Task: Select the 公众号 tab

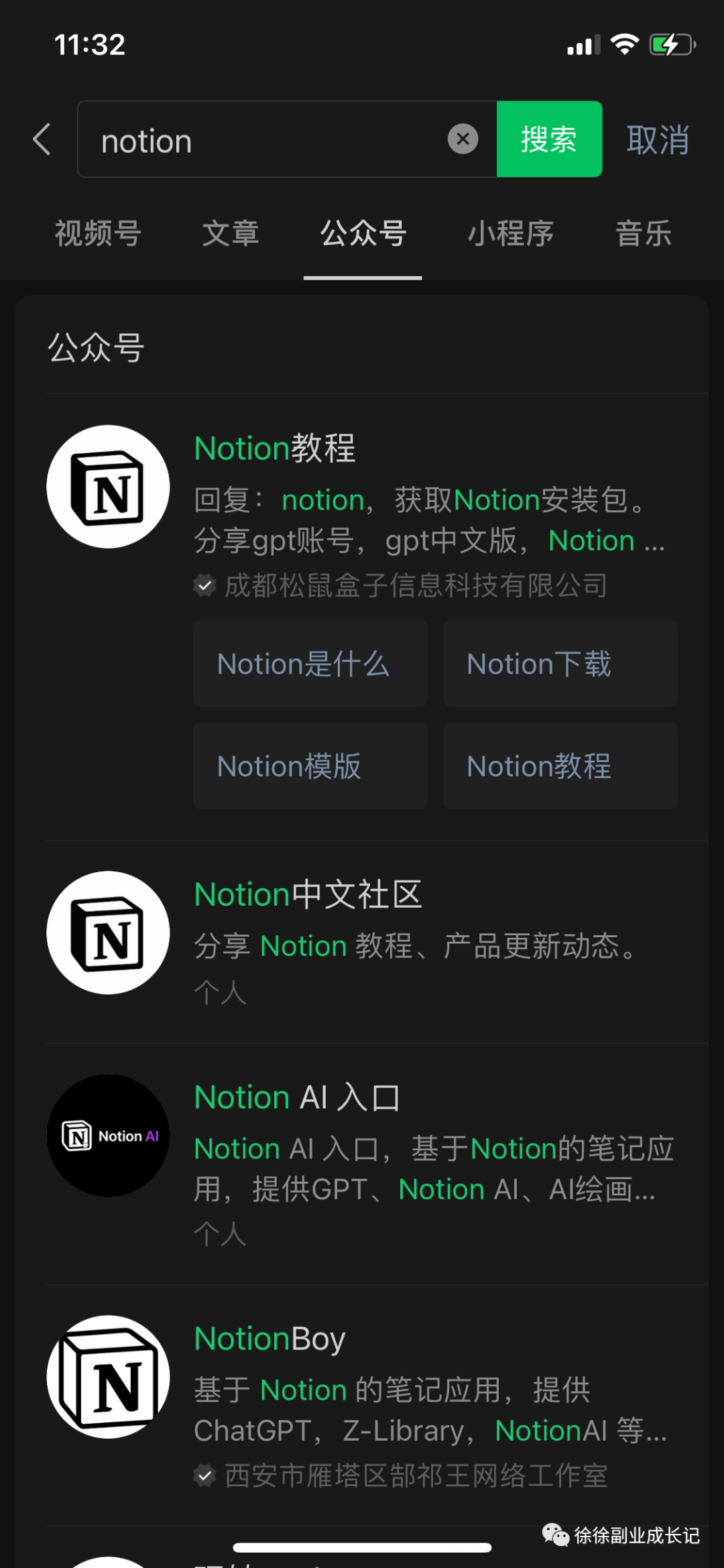Action: tap(363, 234)
